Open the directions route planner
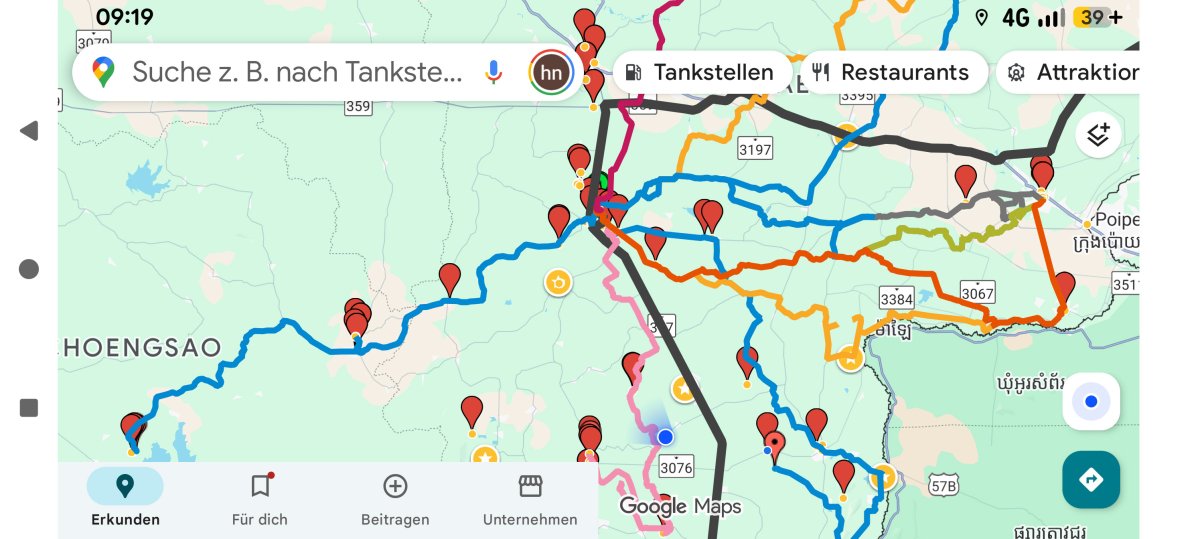The width and height of the screenshot is (1200, 539). [1091, 480]
